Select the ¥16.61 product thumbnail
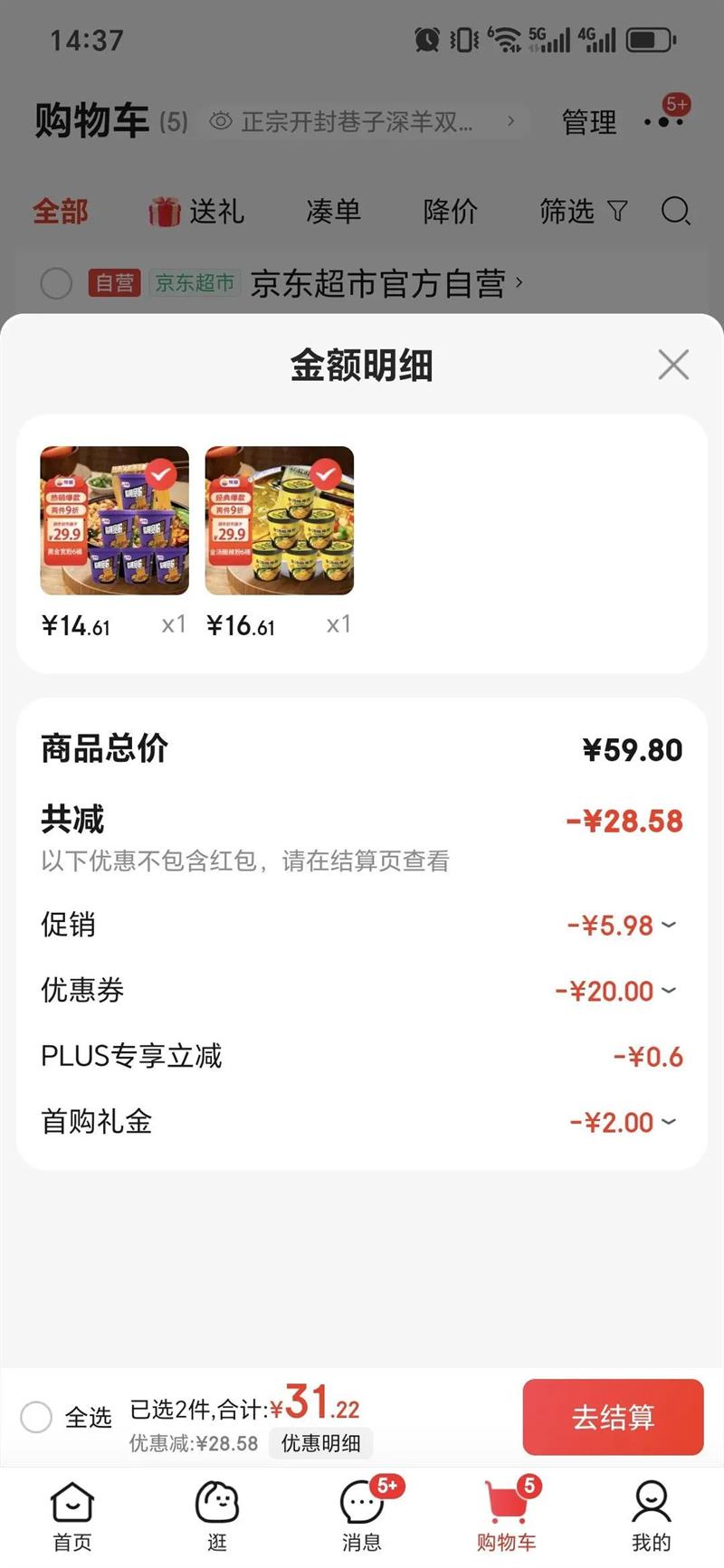The width and height of the screenshot is (724, 1568). 280,520
